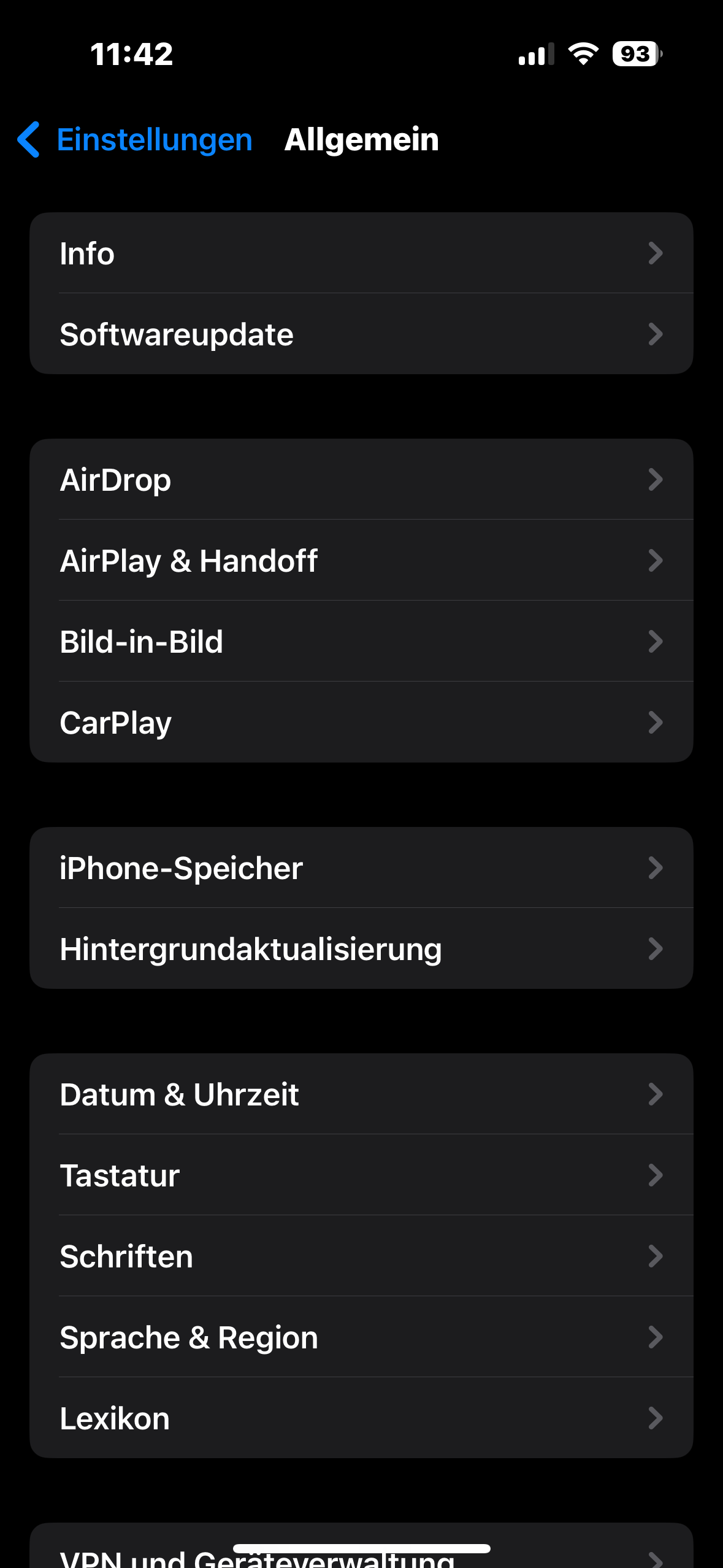Open Datum & Uhrzeit
This screenshot has height=1568, width=723.
361,1094
